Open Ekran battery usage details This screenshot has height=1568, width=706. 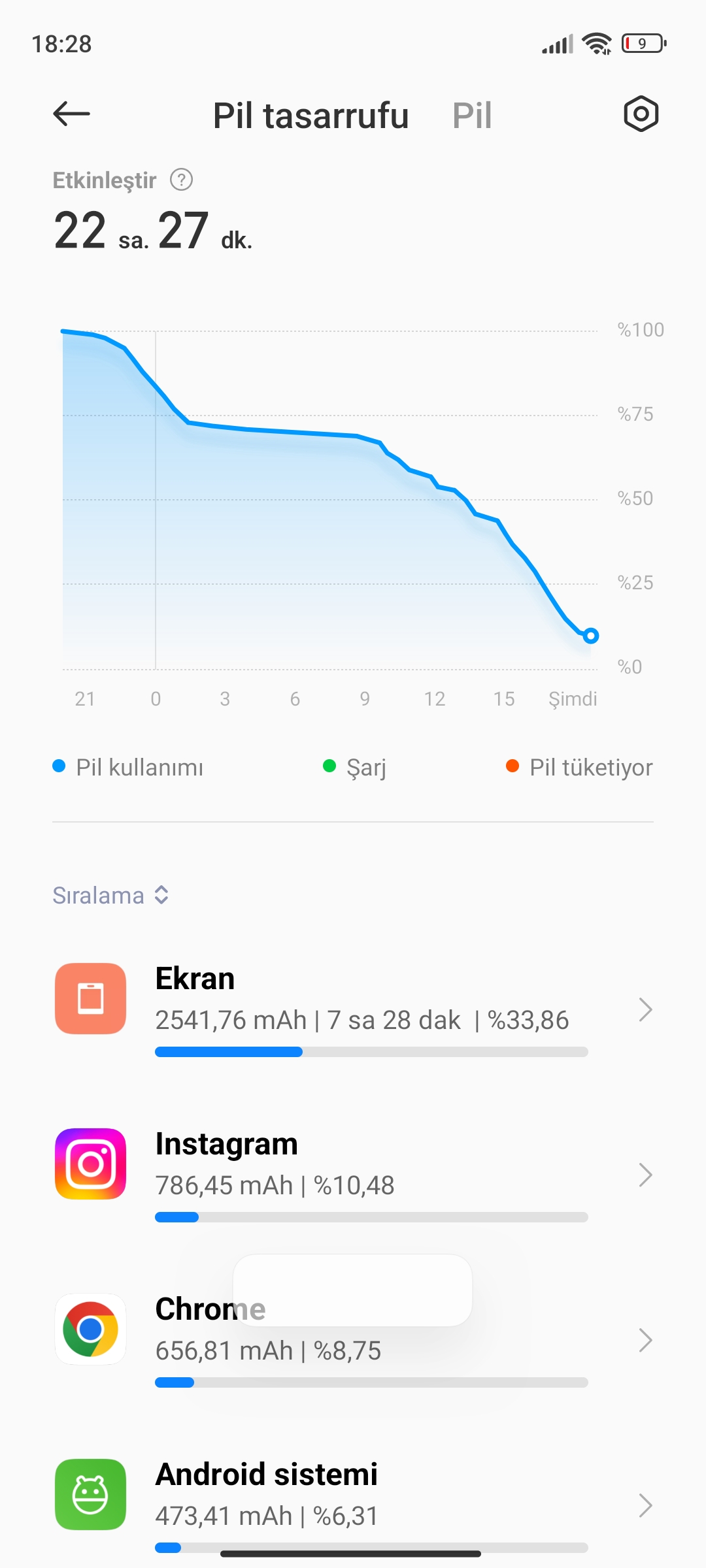point(353,1010)
